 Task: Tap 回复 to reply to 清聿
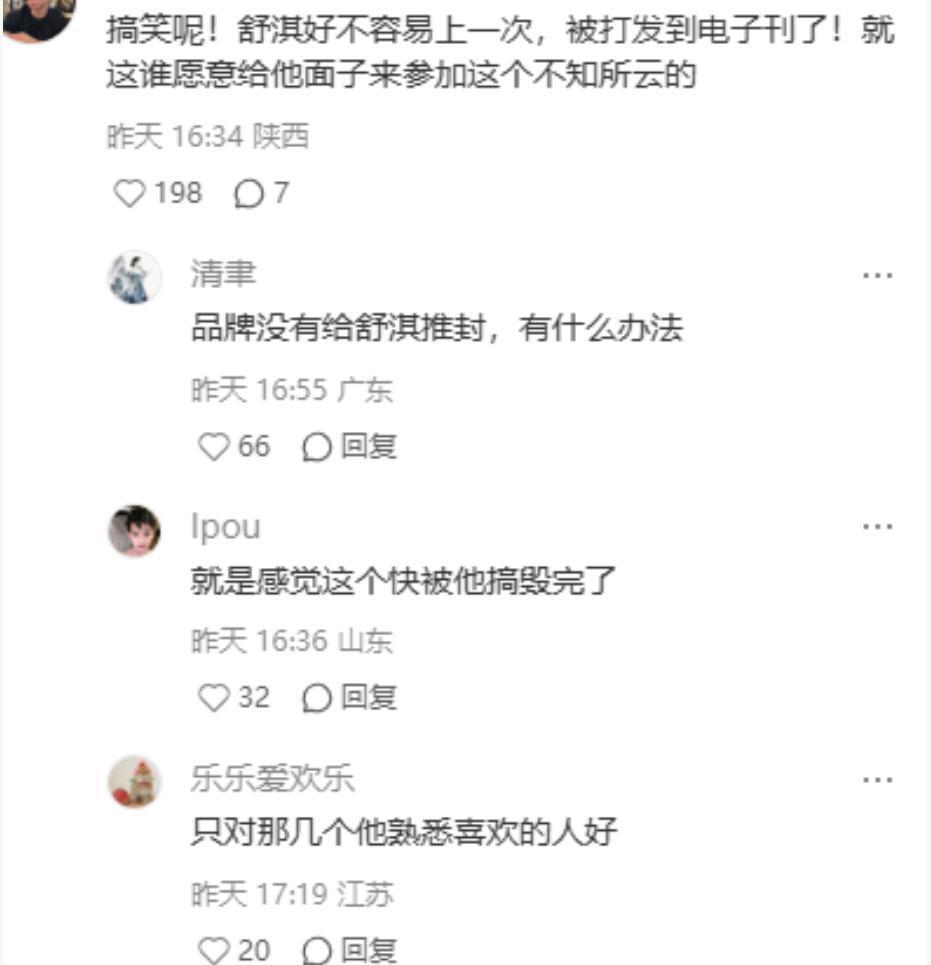click(x=369, y=446)
